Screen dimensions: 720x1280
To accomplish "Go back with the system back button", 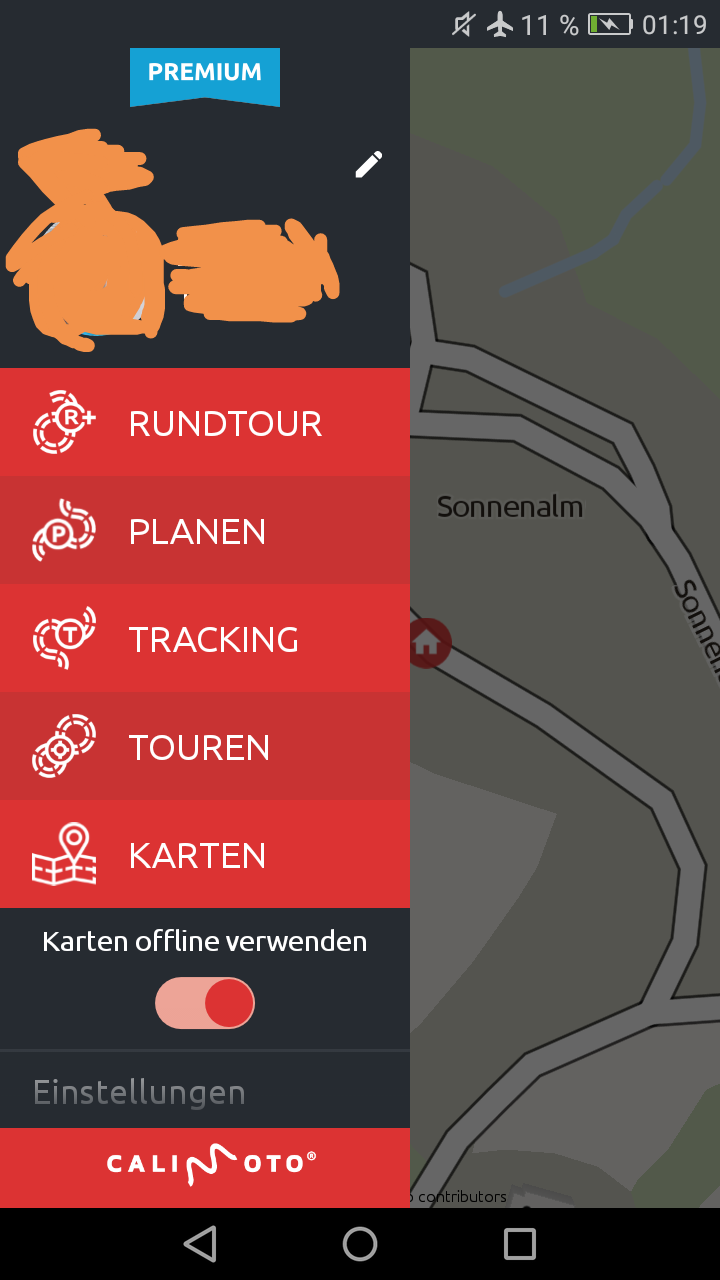I will tap(200, 1244).
